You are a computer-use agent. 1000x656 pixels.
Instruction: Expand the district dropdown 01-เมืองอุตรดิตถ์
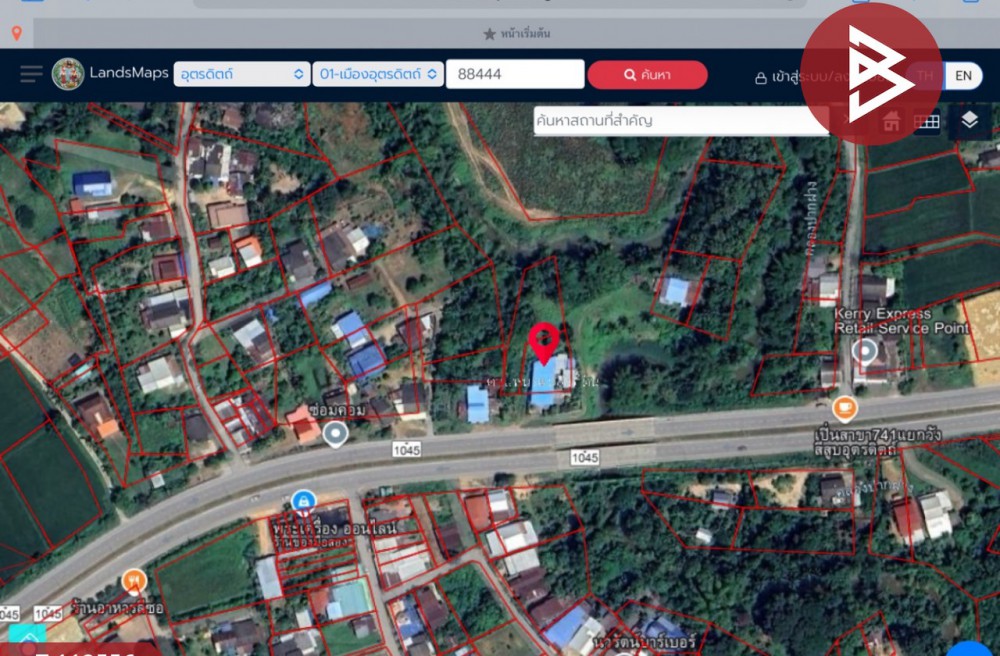(x=377, y=74)
